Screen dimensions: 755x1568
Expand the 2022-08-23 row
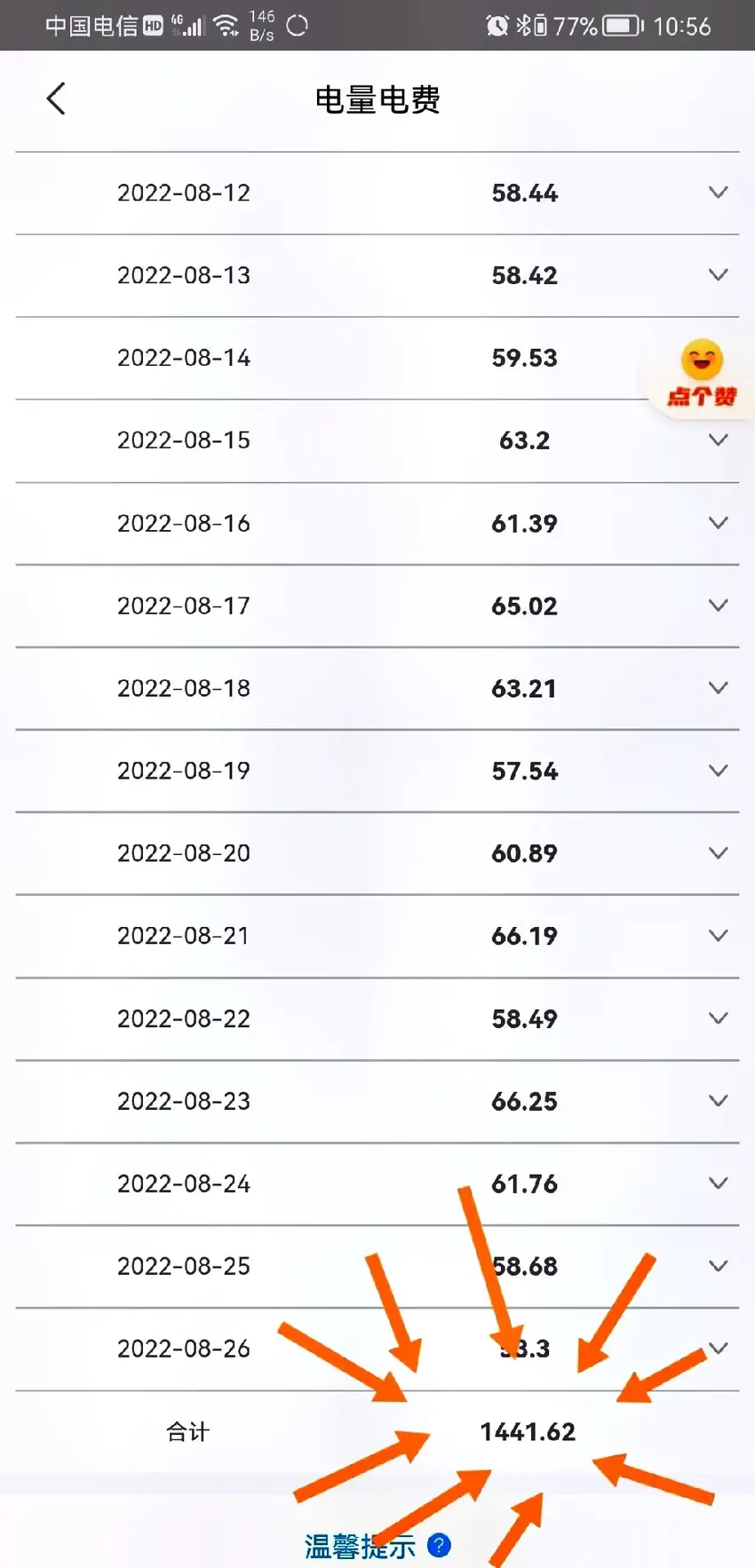(x=718, y=1101)
